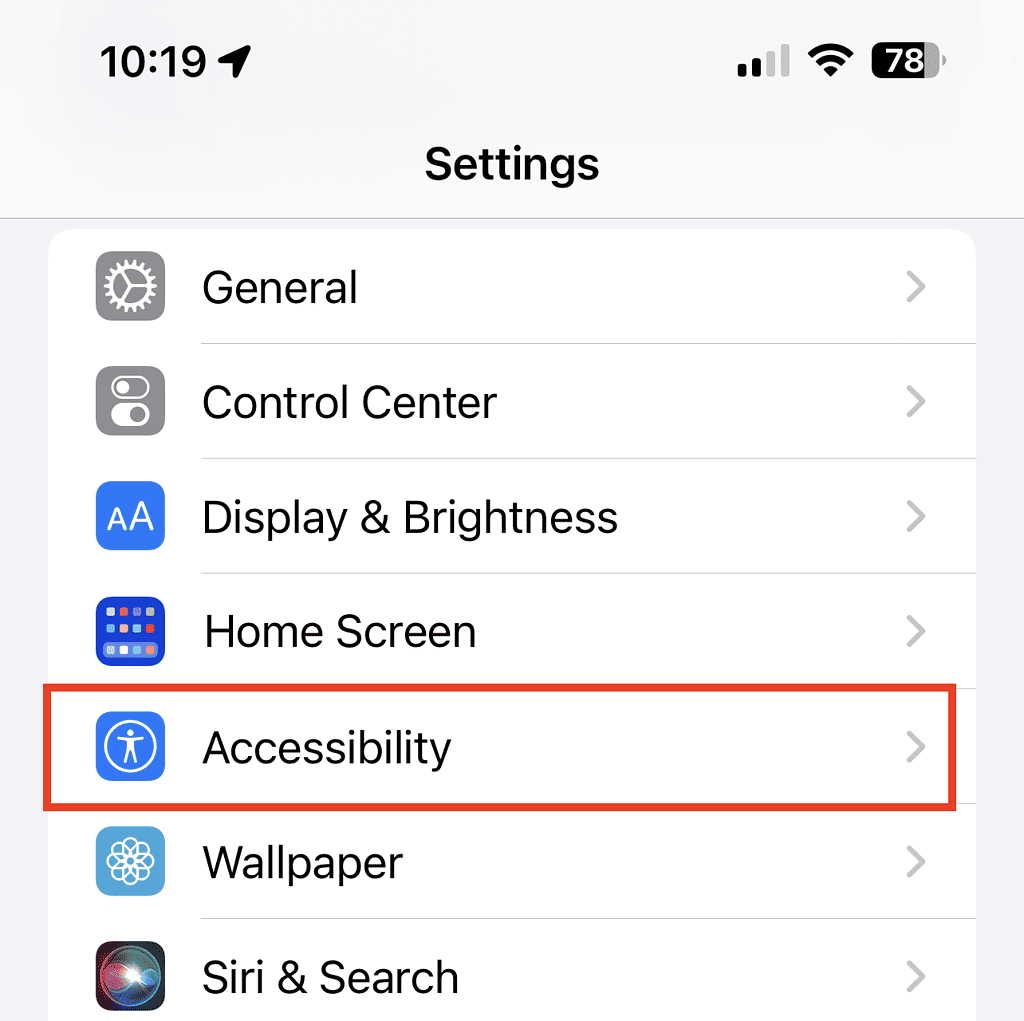The width and height of the screenshot is (1024, 1021).
Task: Go to Control Center settings
Action: point(510,403)
